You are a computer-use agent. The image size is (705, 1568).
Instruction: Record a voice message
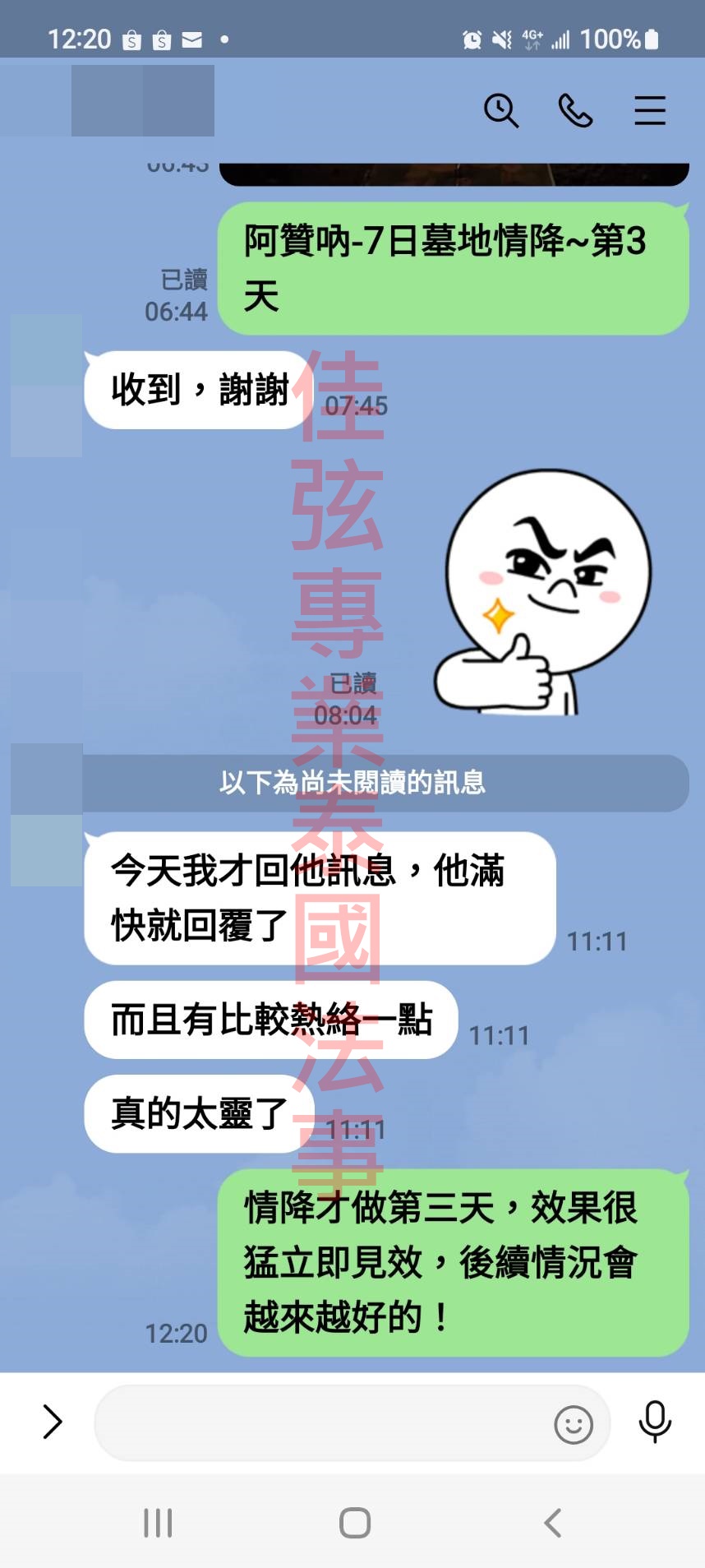coord(655,1422)
